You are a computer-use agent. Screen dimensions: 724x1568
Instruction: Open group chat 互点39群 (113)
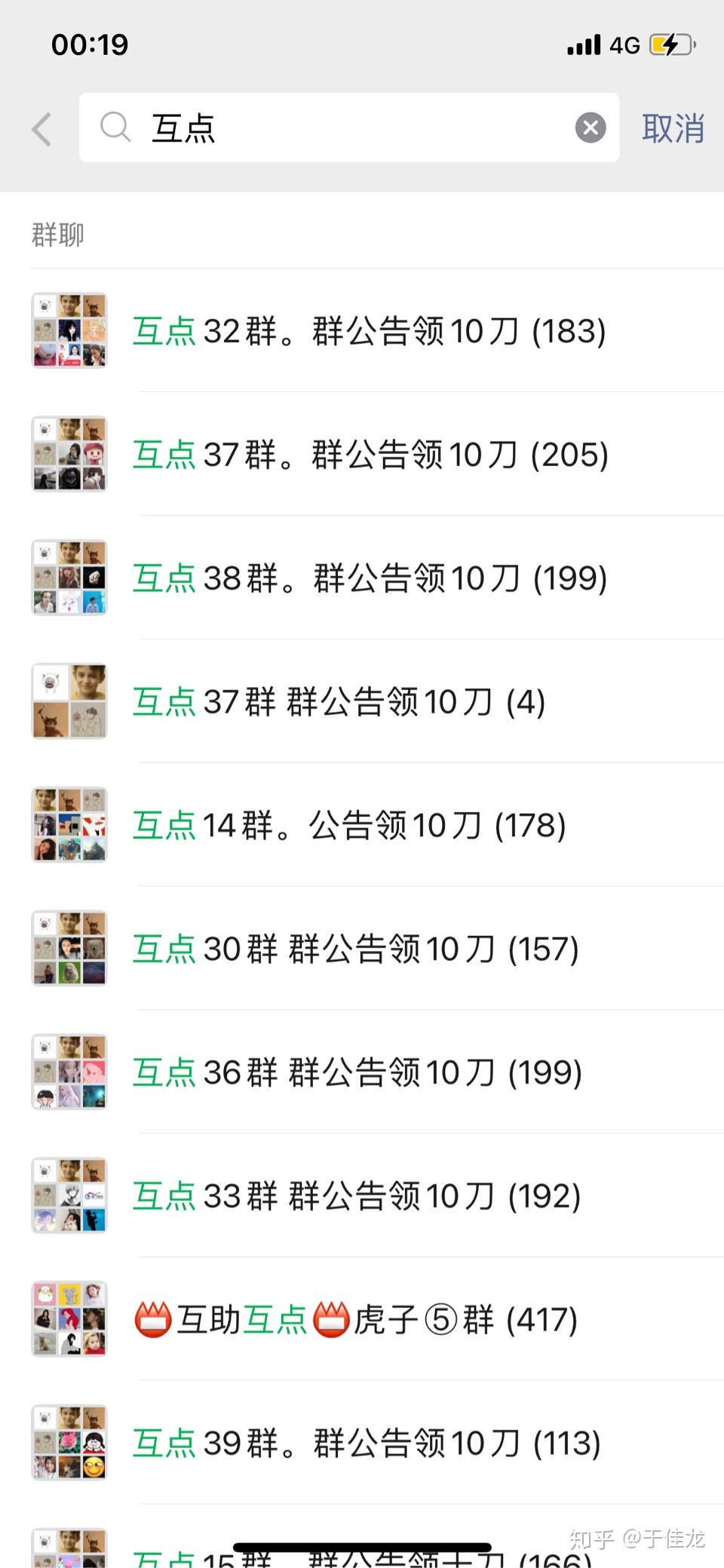pos(367,1443)
